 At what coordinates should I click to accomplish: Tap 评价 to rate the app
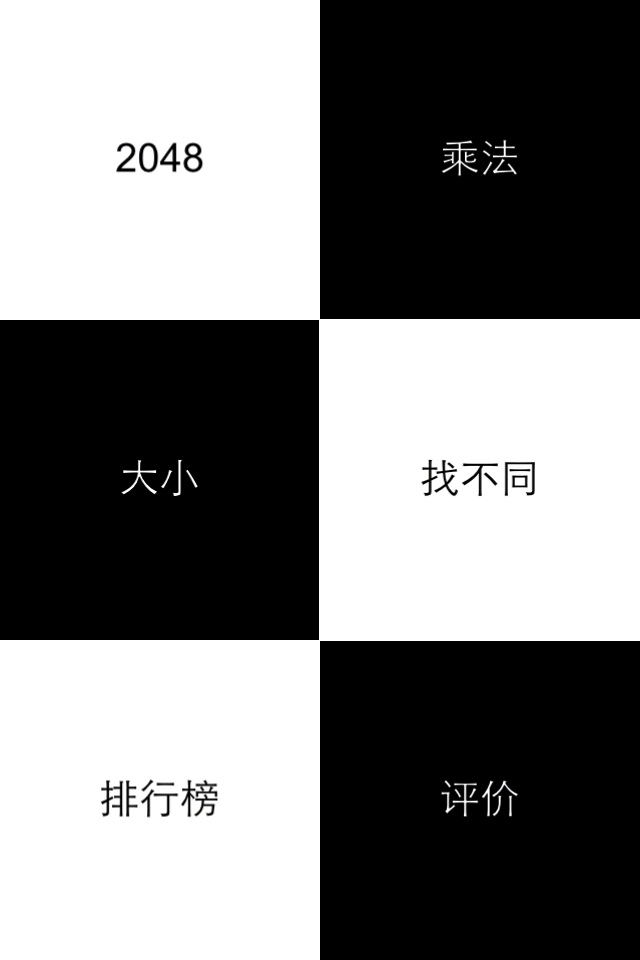[479, 799]
